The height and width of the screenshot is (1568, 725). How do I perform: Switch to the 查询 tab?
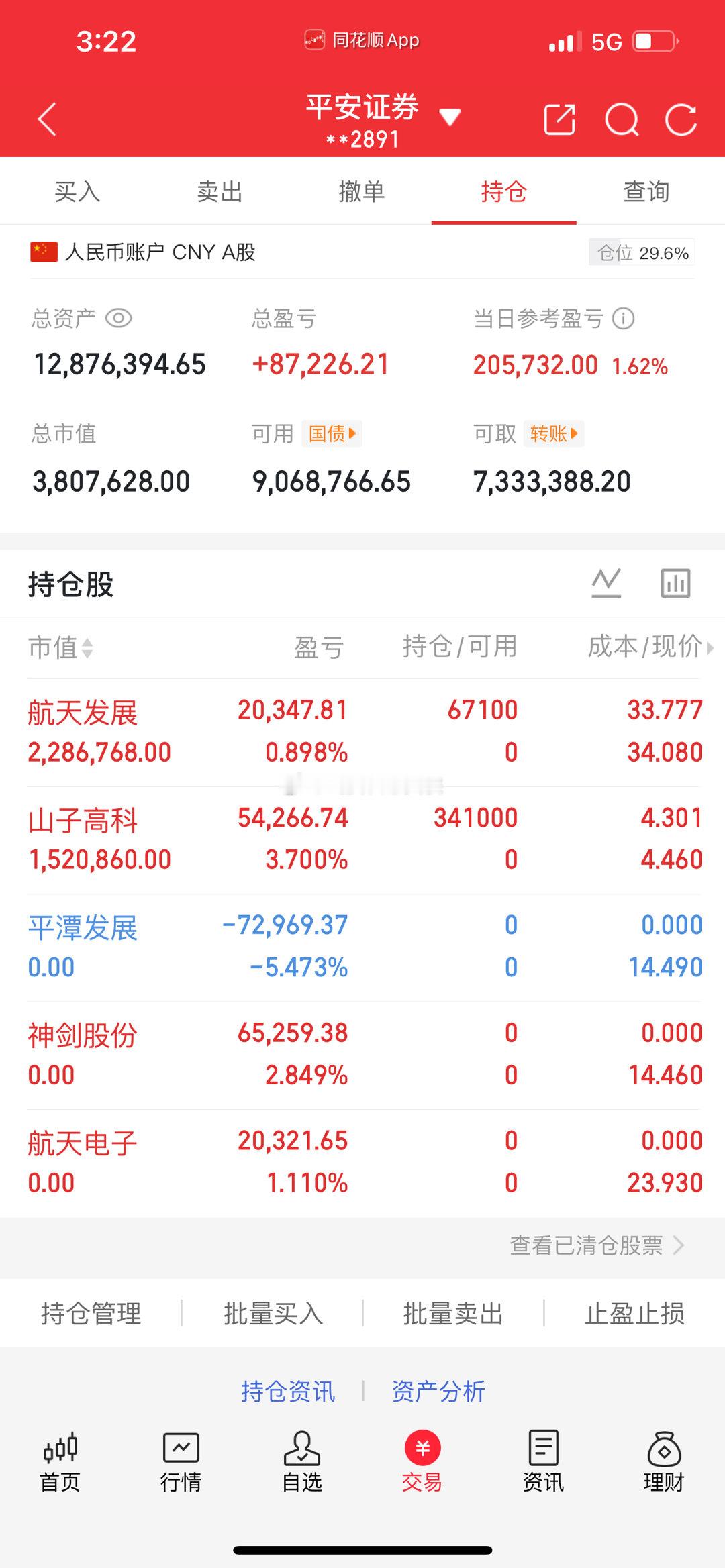646,191
